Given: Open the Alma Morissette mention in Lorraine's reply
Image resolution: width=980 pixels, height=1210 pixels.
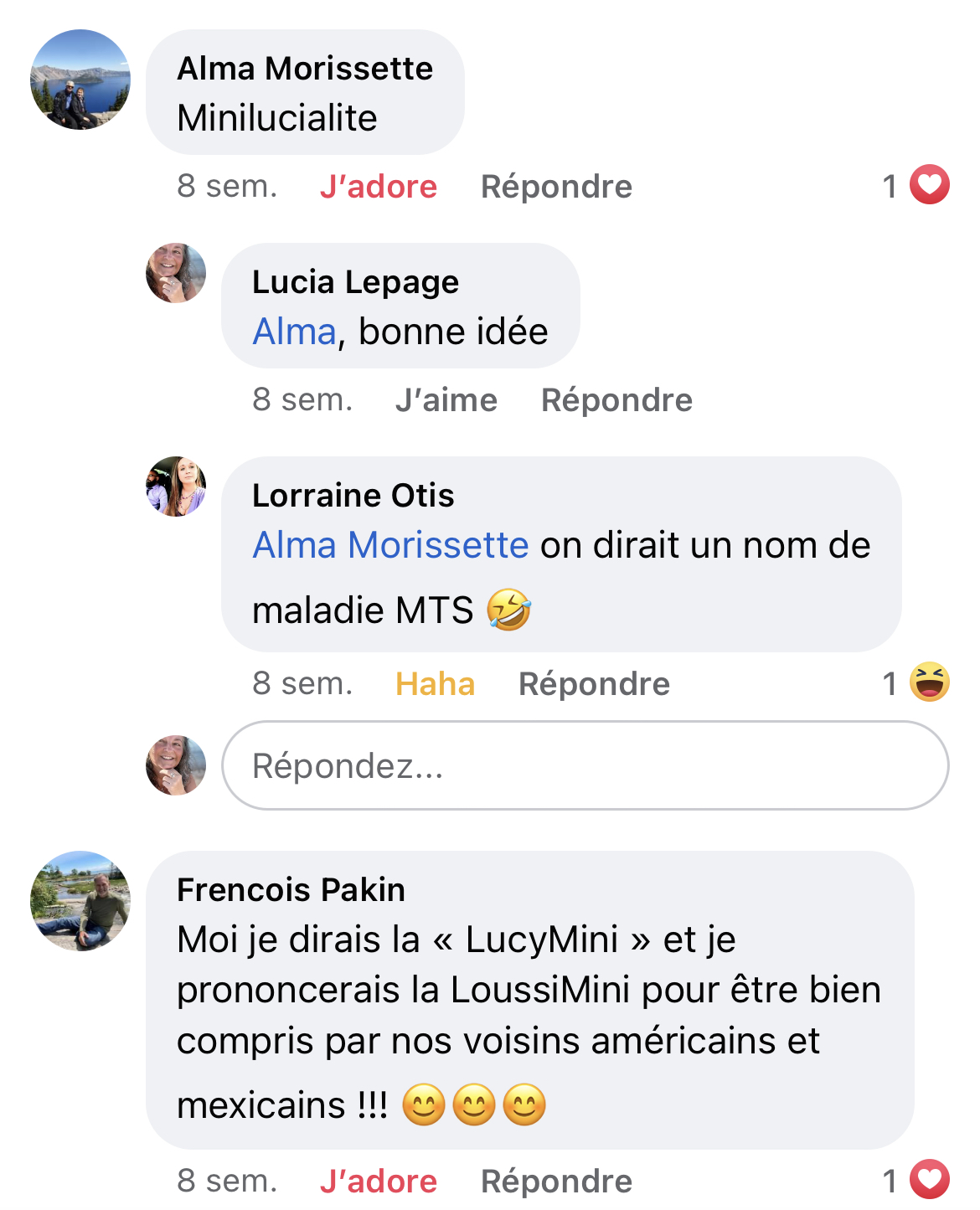Looking at the screenshot, I should 390,545.
